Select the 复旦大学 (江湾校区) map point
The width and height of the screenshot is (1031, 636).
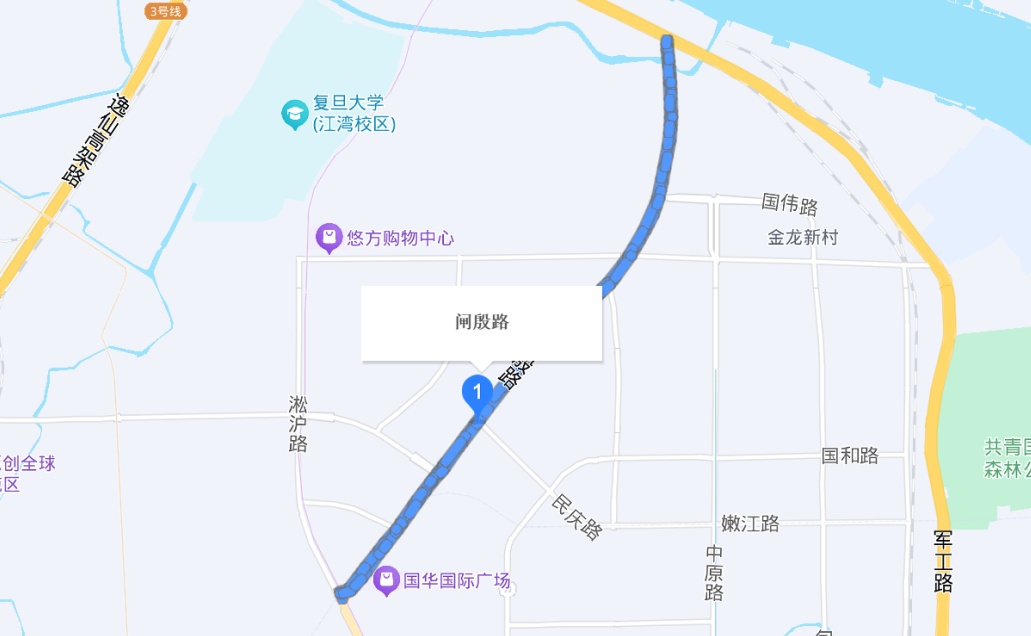(295, 114)
